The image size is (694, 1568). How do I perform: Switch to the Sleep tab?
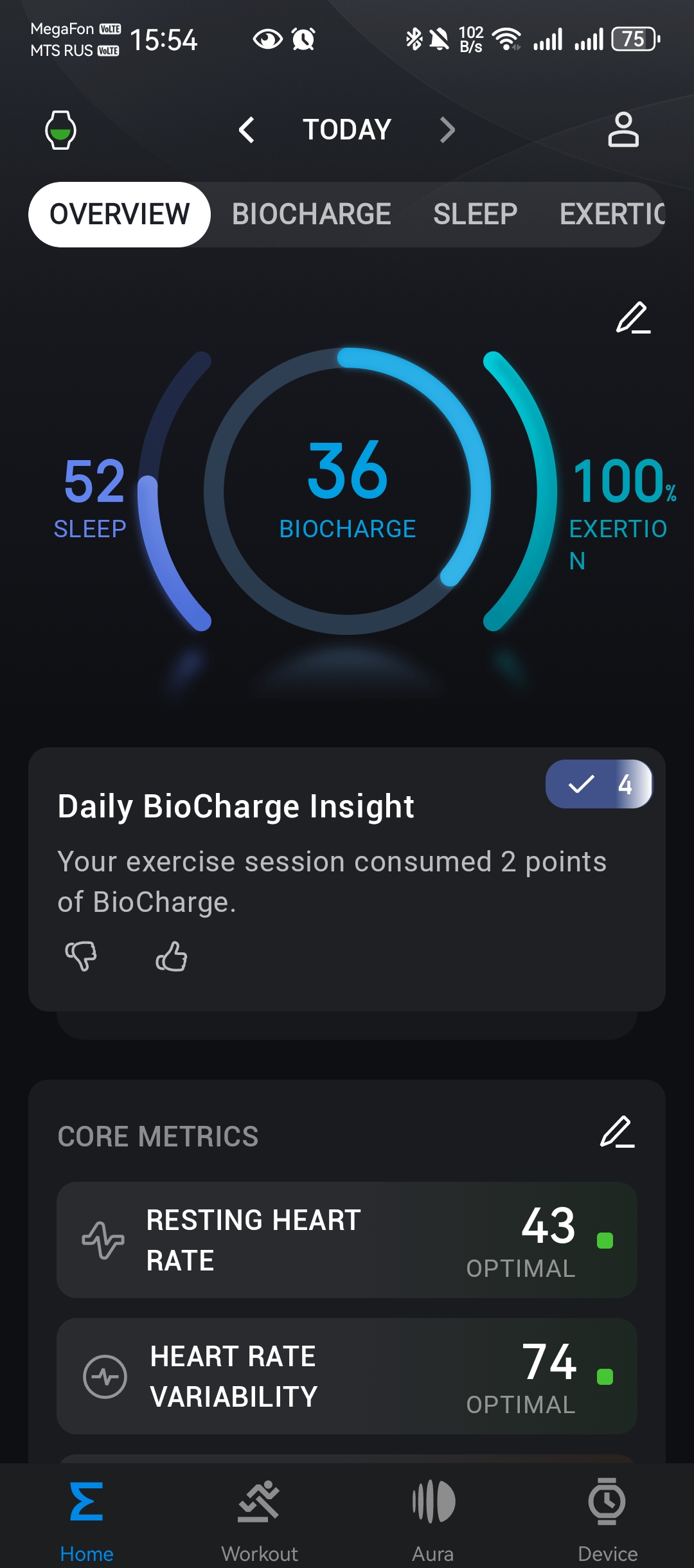pos(475,215)
